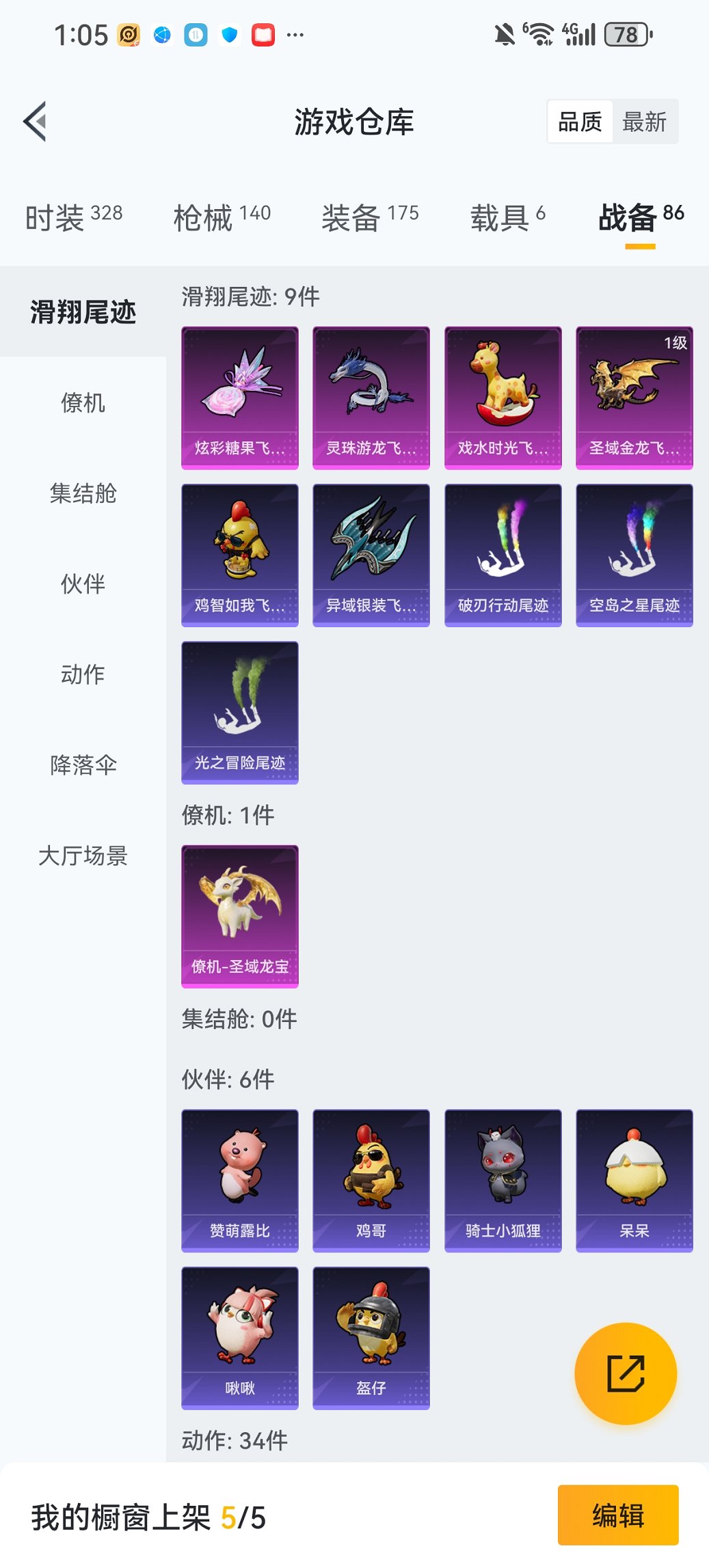Open the 滑翔尾迹 category in sidebar
The width and height of the screenshot is (709, 1568).
click(x=83, y=313)
